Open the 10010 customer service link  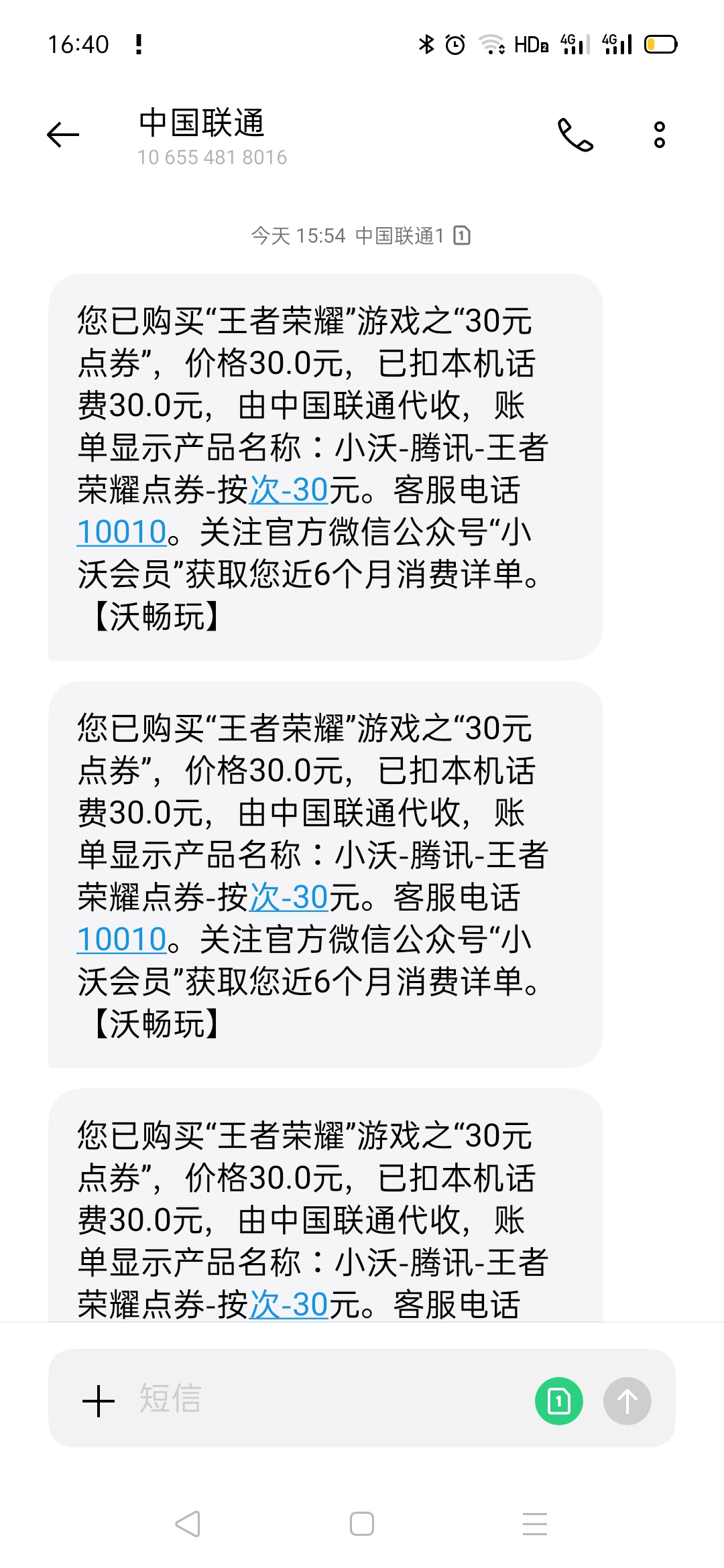pos(119,531)
